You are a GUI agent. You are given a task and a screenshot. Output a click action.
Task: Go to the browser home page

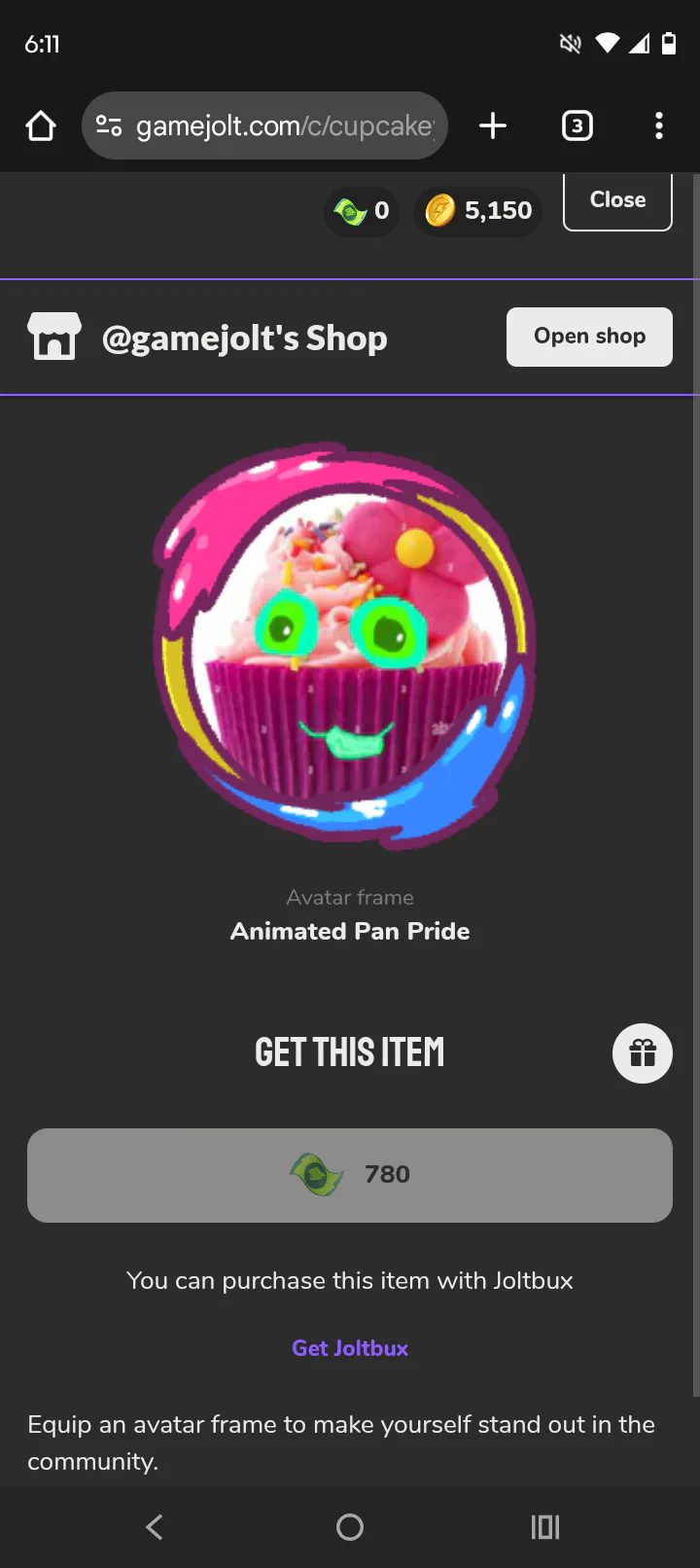click(x=41, y=125)
